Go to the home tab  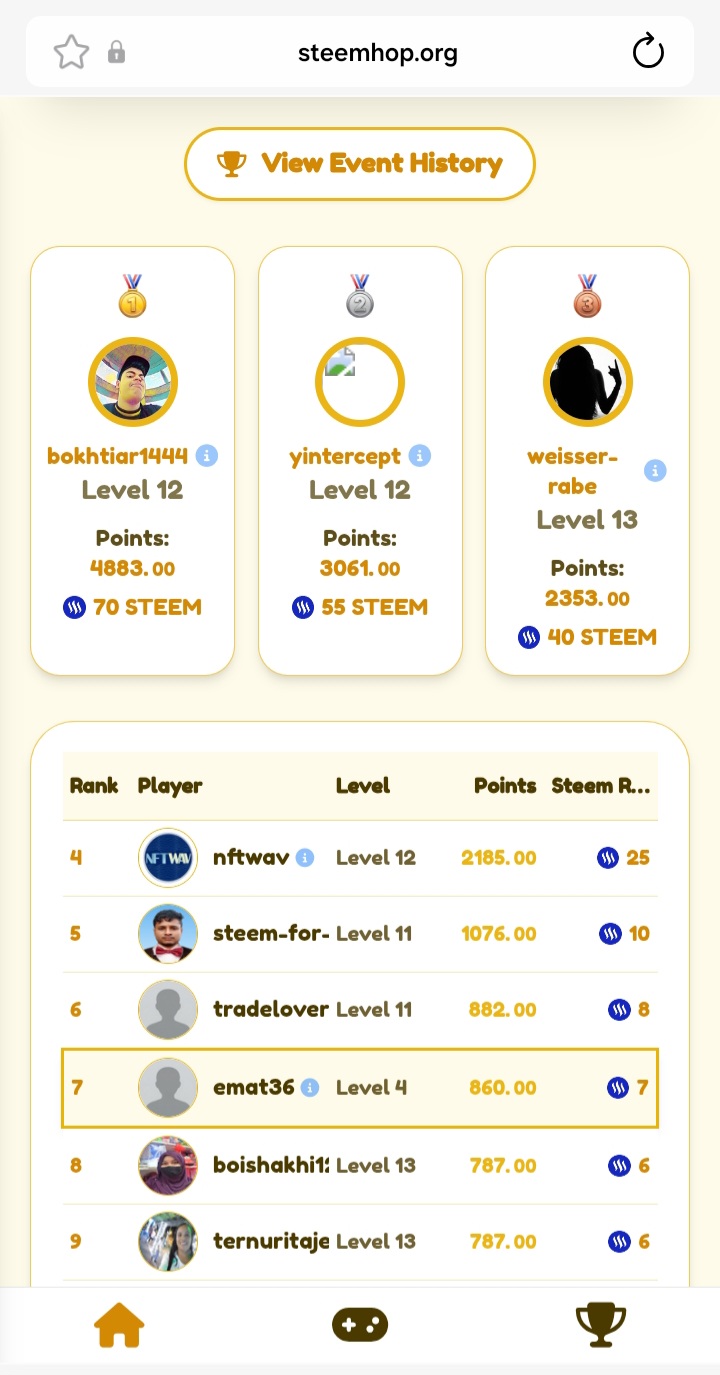pyautogui.click(x=119, y=1326)
